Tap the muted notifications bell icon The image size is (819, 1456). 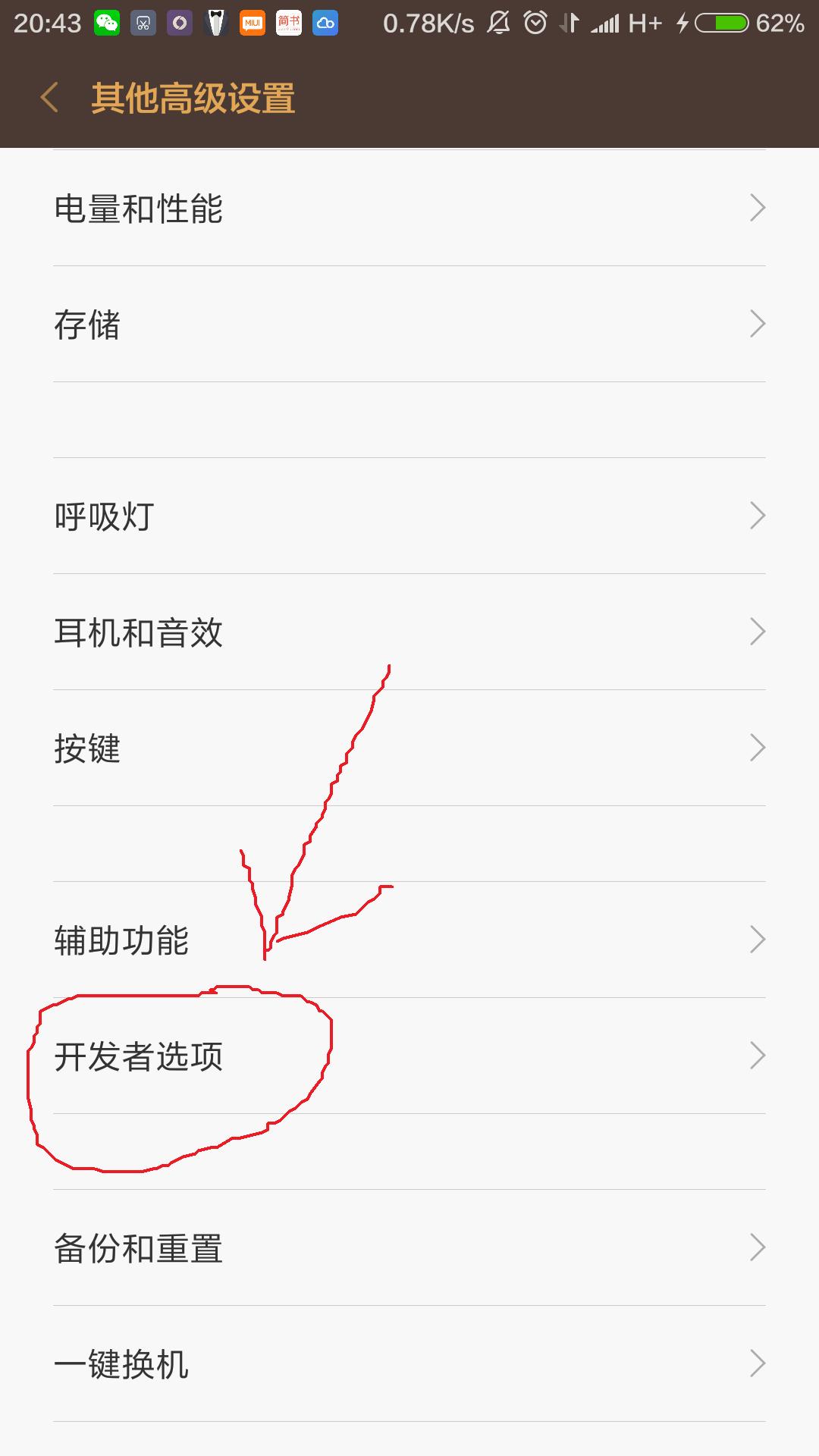point(497,23)
